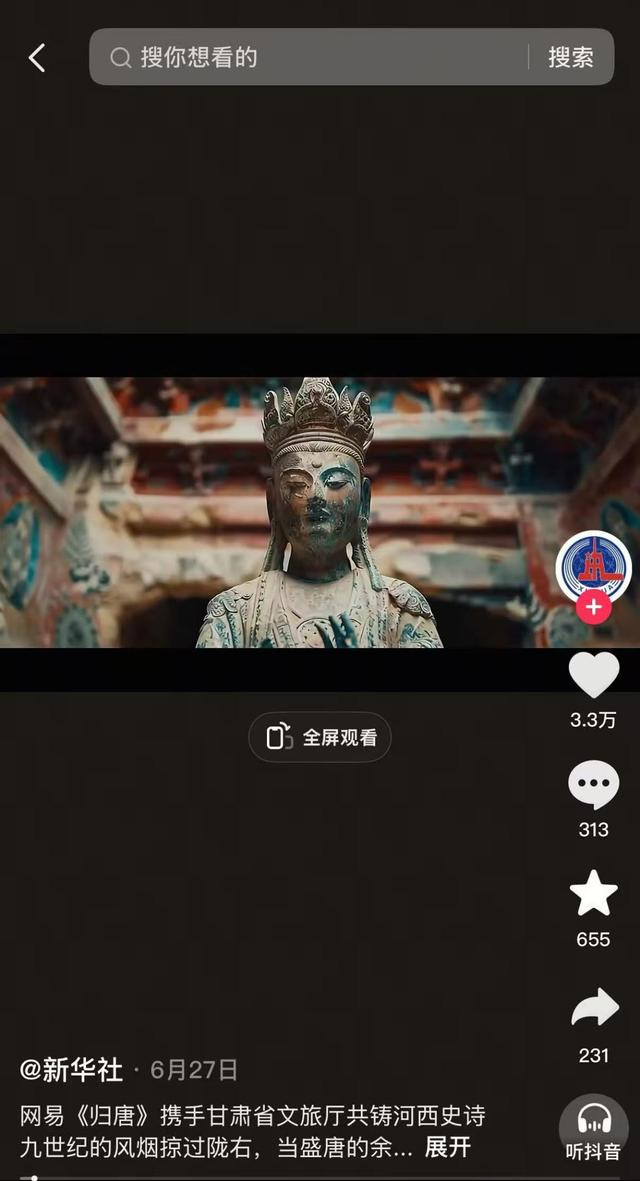This screenshot has height=1181, width=640.
Task: Tap the 搜索 button
Action: pos(571,57)
